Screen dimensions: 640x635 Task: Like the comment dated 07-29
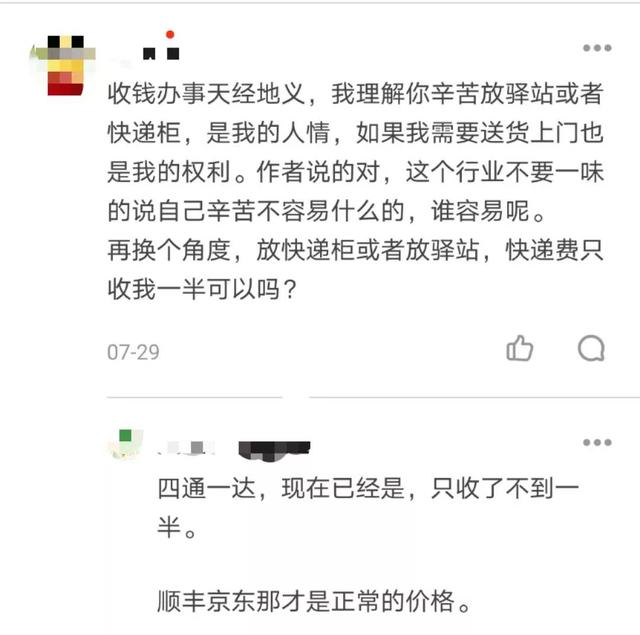click(520, 348)
